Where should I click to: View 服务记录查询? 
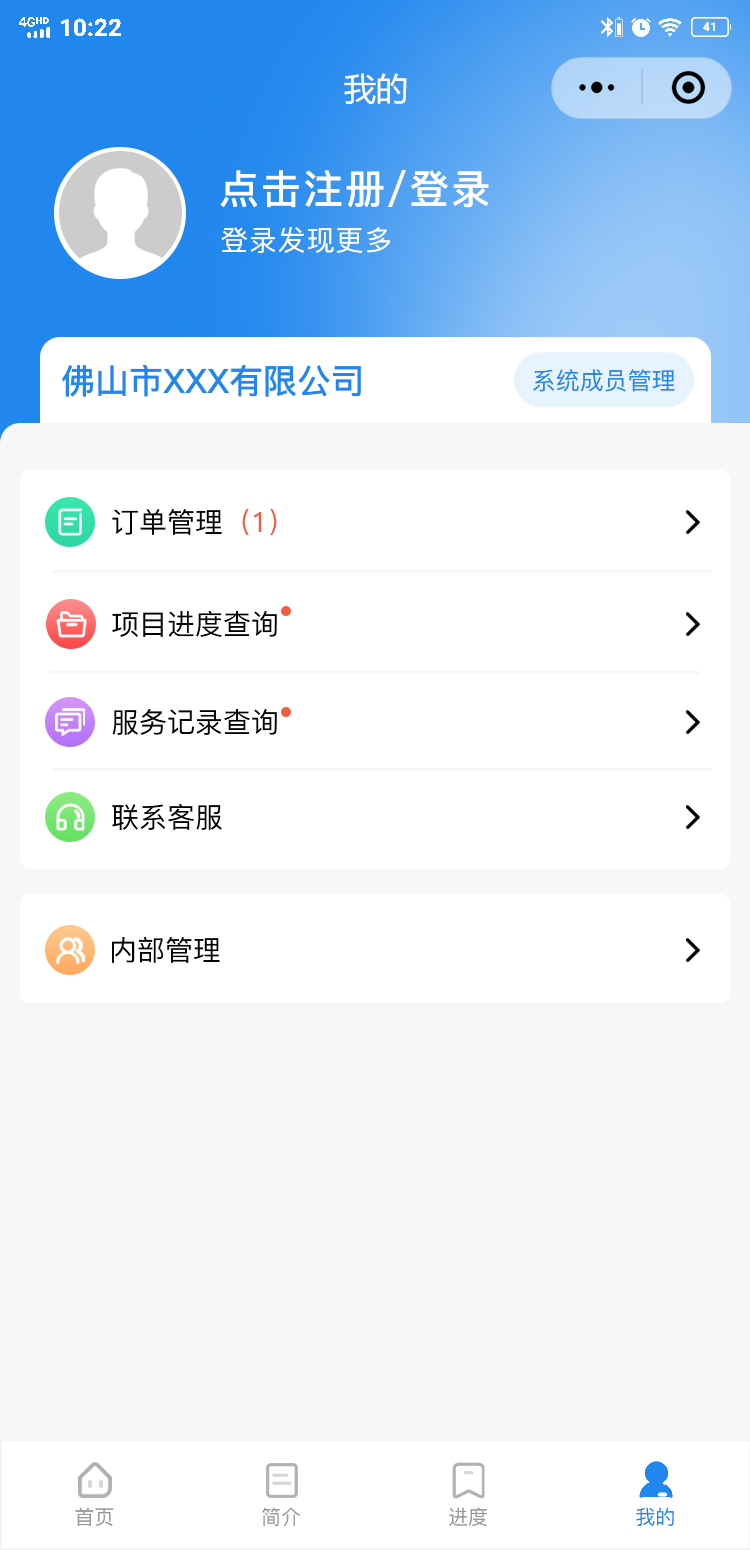click(375, 722)
